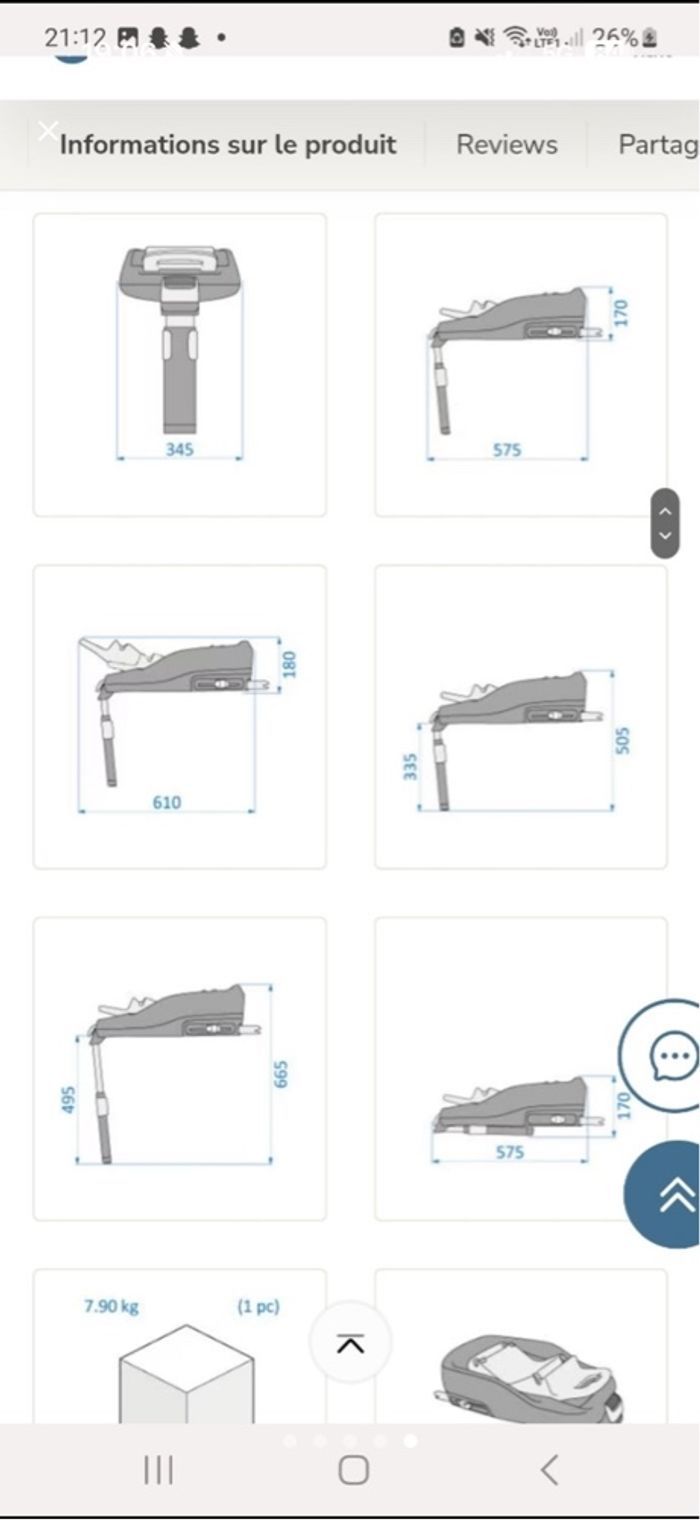
Task: Open the 610 by 180 dimension image
Action: tap(180, 716)
